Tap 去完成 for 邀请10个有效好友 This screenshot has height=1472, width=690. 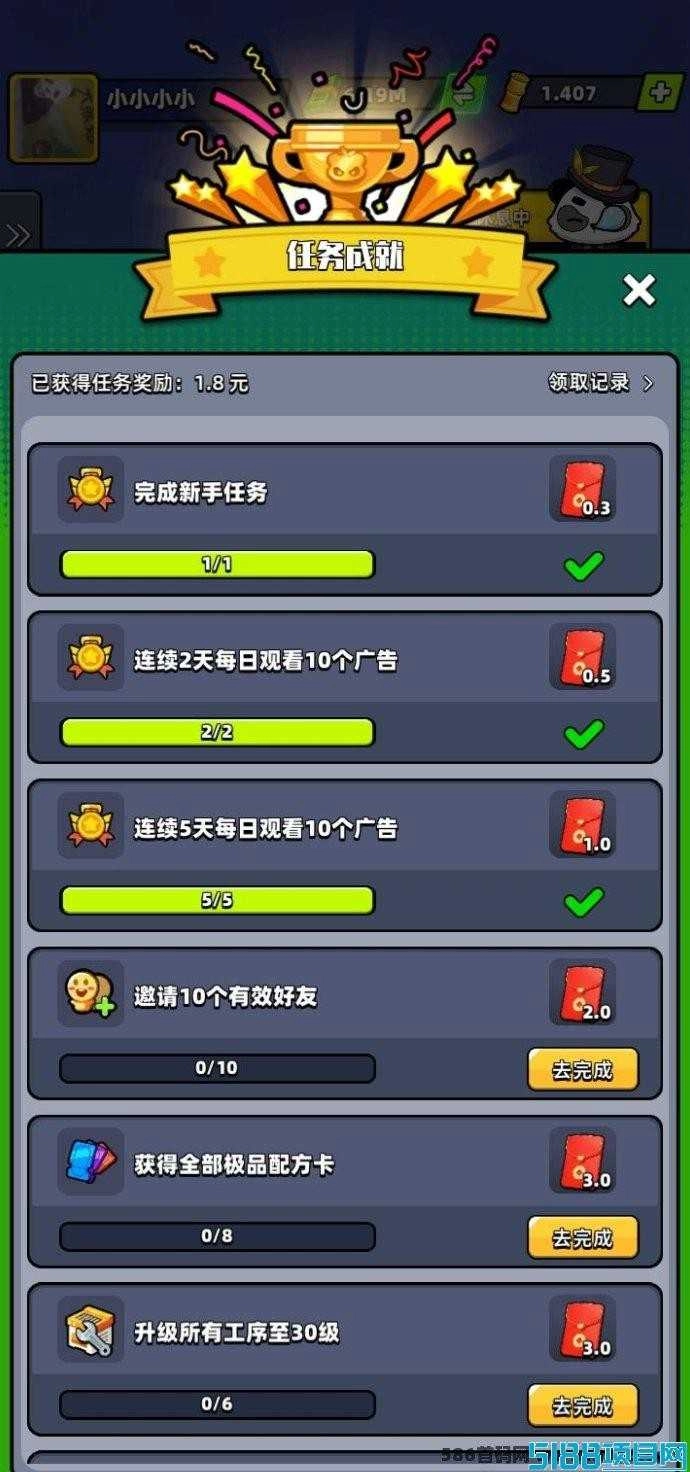click(x=582, y=1069)
